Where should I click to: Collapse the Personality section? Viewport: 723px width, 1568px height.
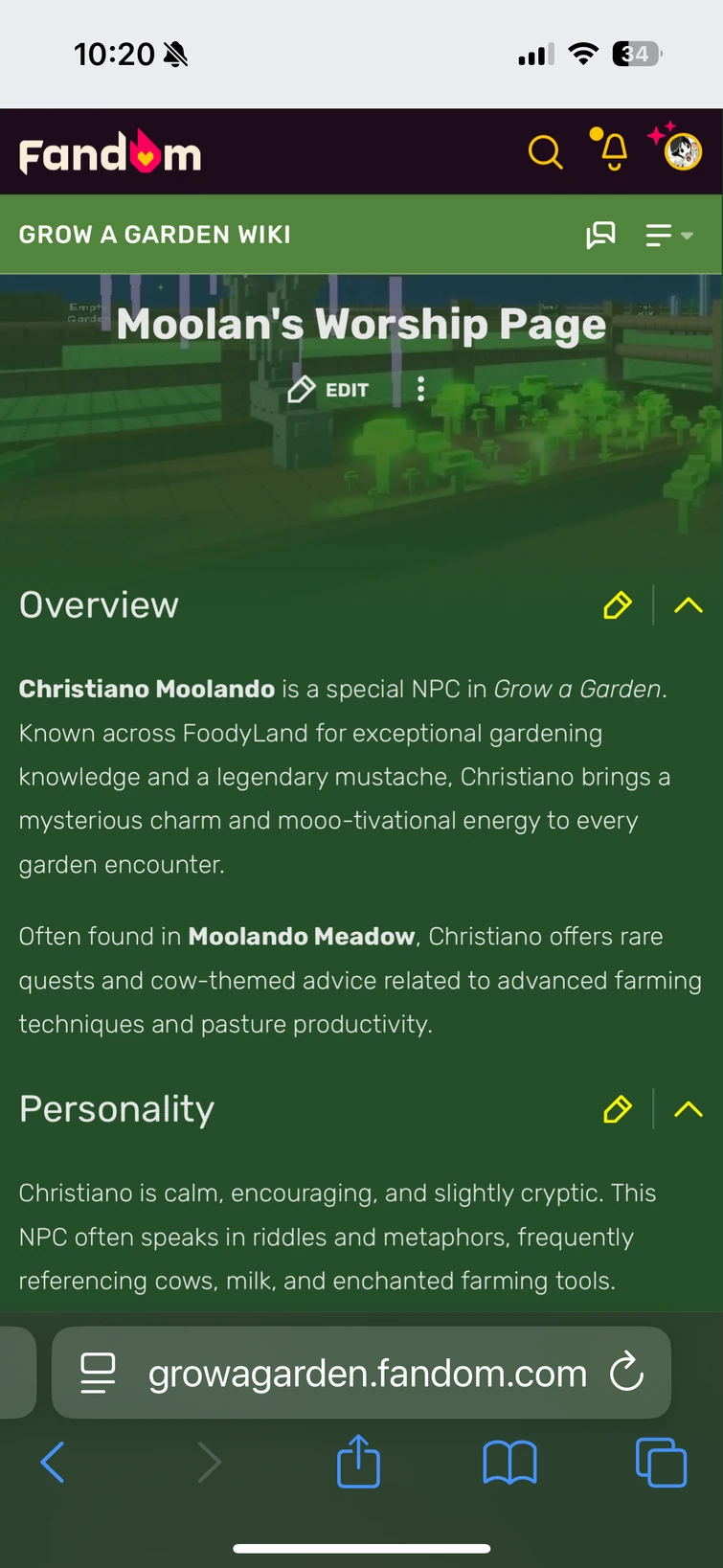coord(688,1109)
